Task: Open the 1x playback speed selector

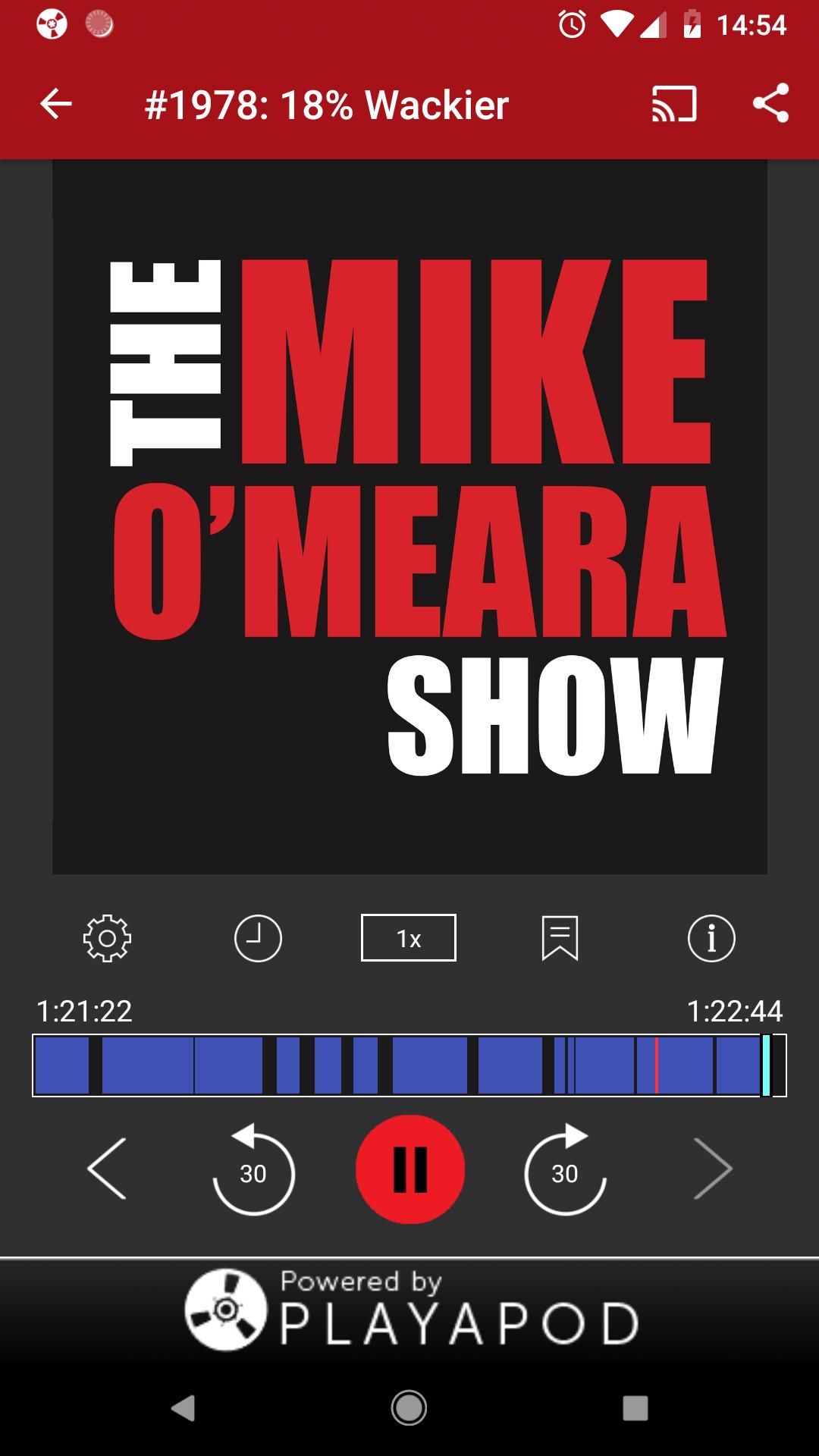Action: tap(408, 938)
